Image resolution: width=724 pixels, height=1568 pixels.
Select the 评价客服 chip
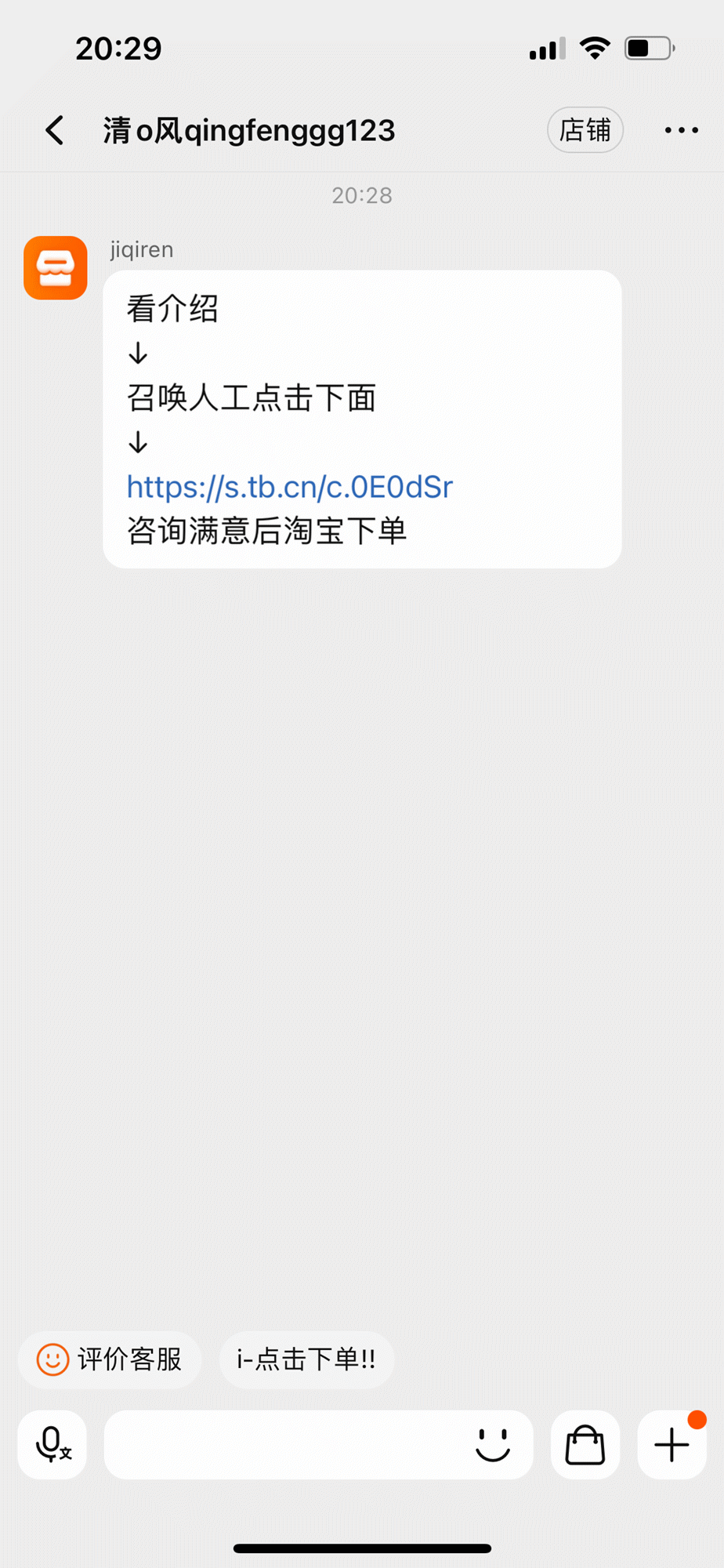click(x=110, y=1359)
